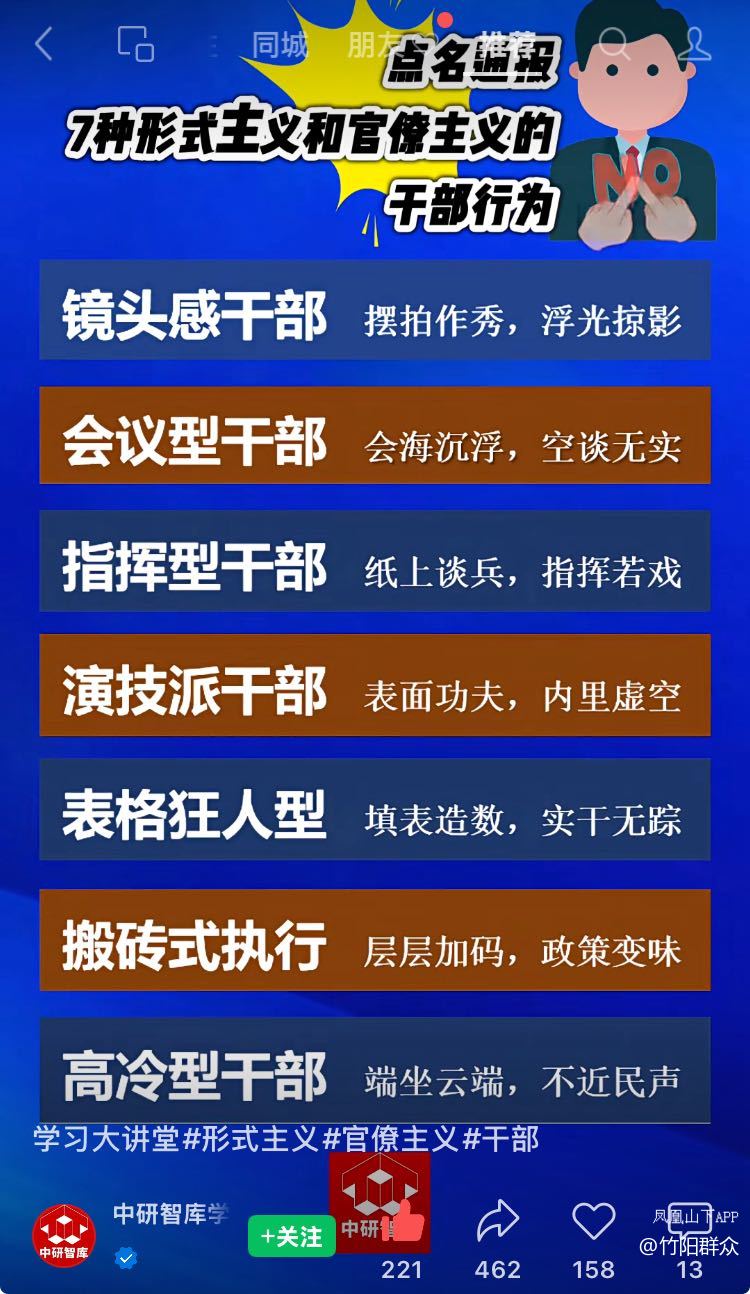Open the #干部 hashtag
This screenshot has height=1294, width=750.
pyautogui.click(x=501, y=1138)
